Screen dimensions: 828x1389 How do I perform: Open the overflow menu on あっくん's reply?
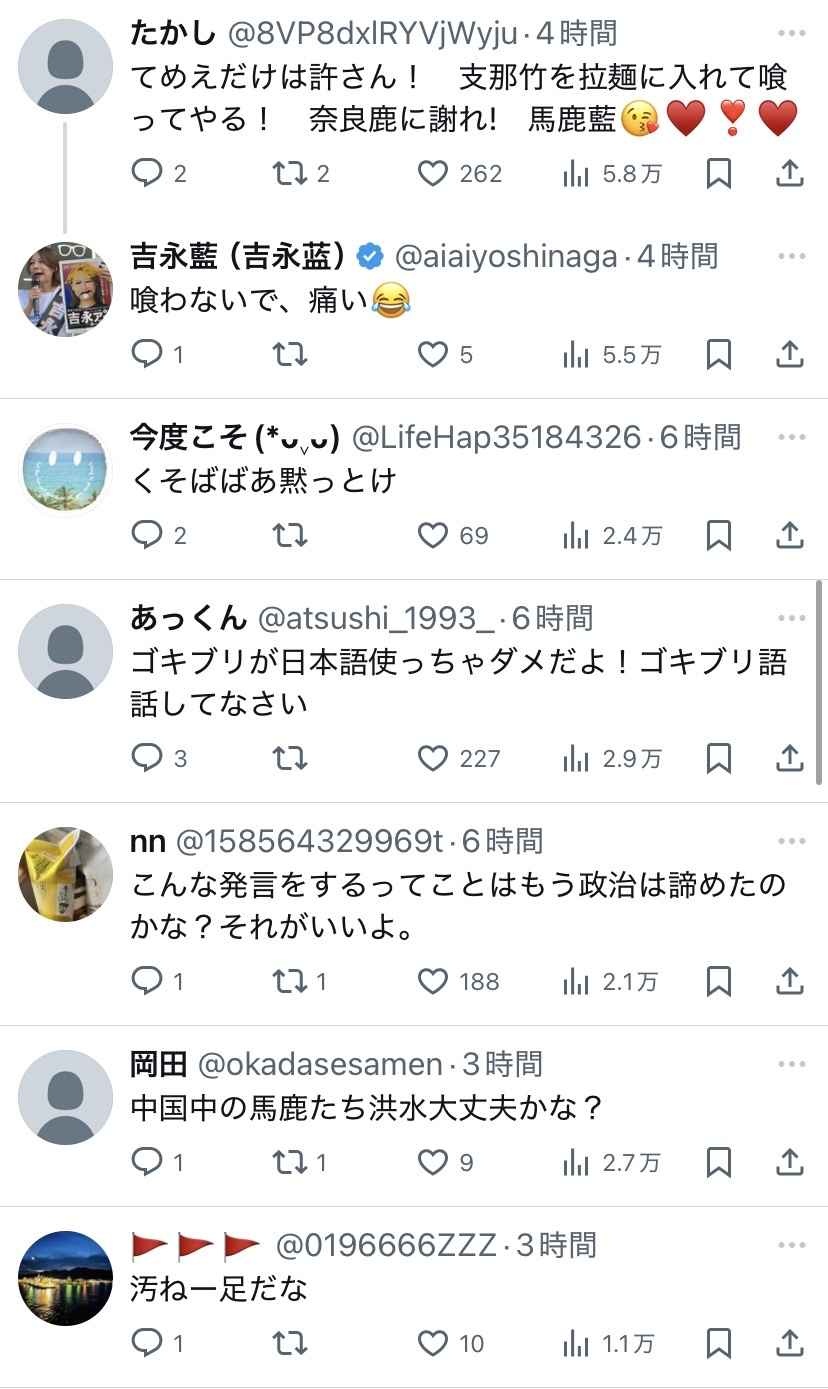tap(791, 618)
